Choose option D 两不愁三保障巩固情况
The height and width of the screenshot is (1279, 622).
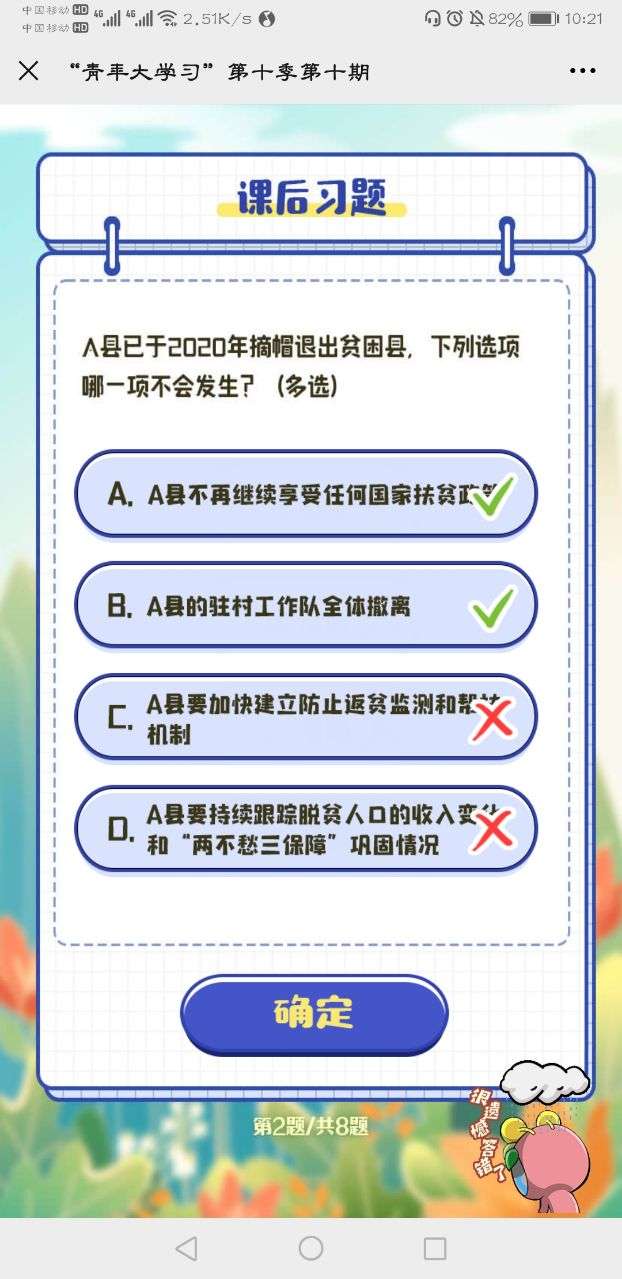(x=305, y=829)
